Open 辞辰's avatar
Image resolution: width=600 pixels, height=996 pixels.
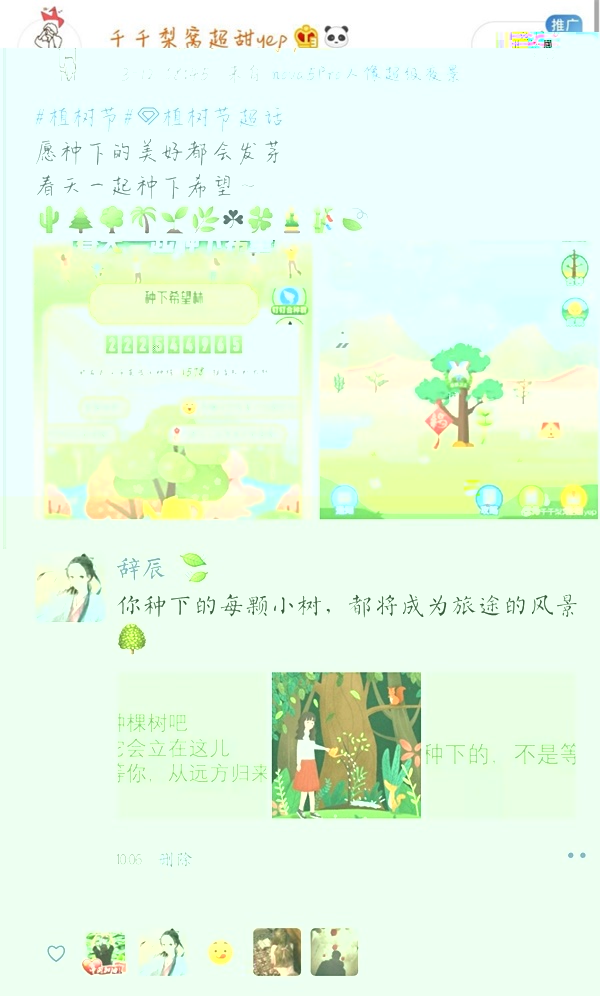[x=71, y=589]
